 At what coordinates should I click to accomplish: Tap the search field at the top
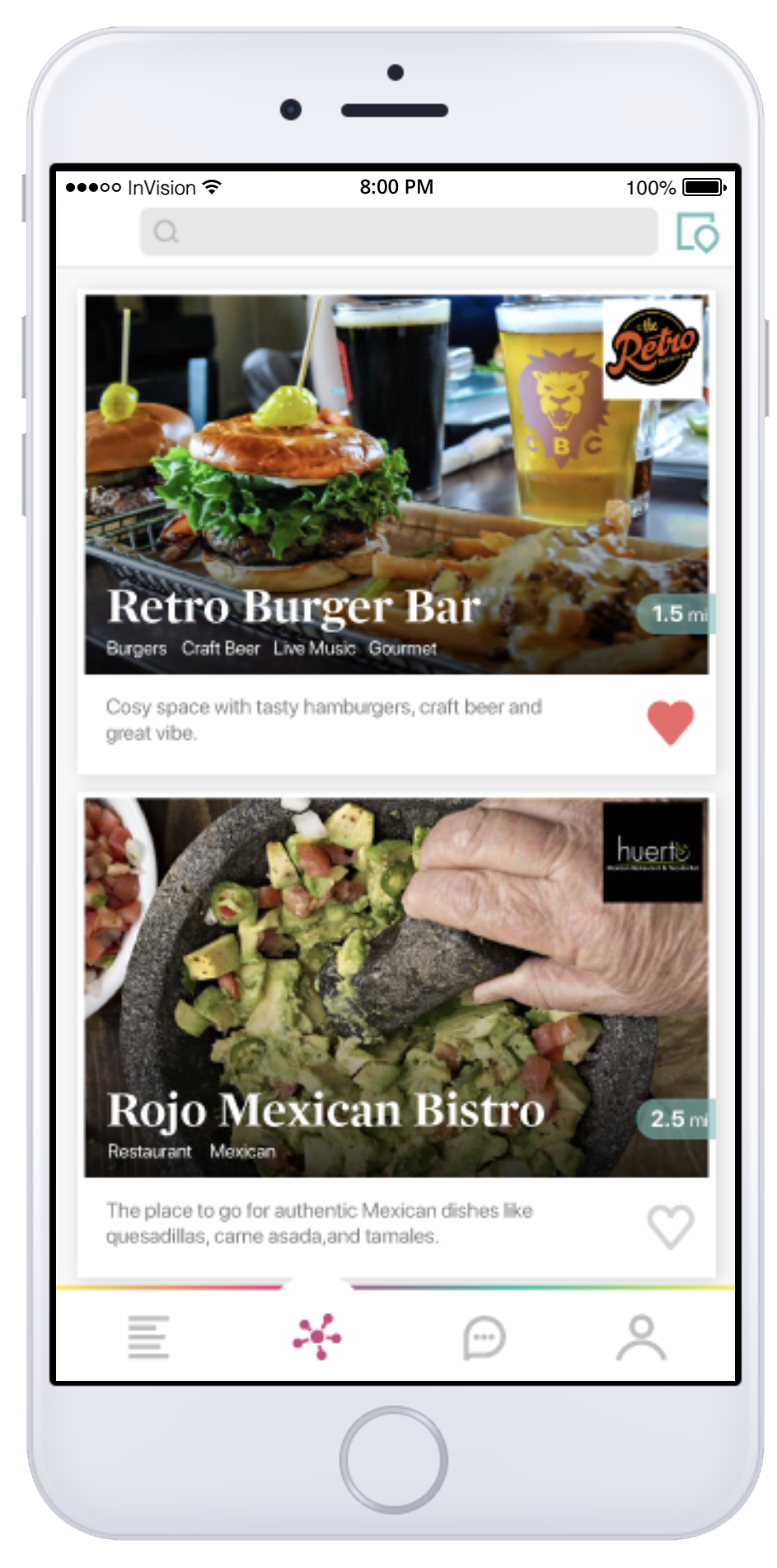click(399, 232)
